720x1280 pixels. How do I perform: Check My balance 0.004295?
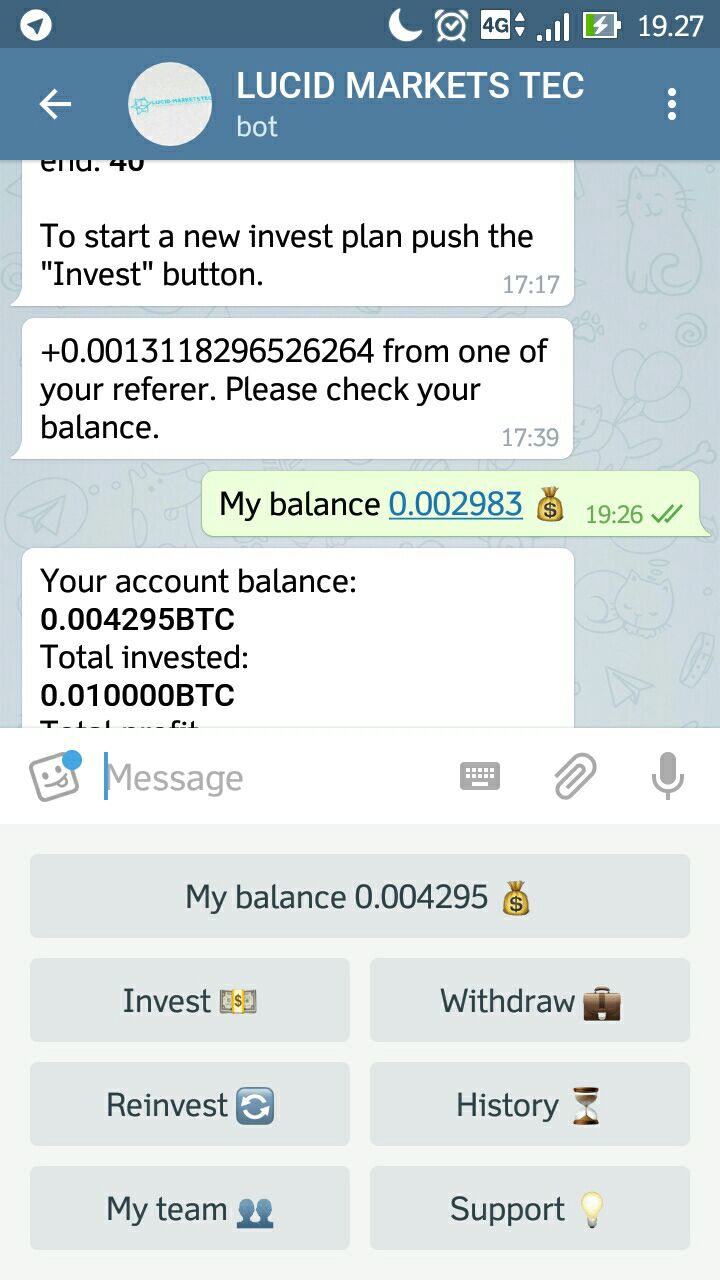[360, 896]
